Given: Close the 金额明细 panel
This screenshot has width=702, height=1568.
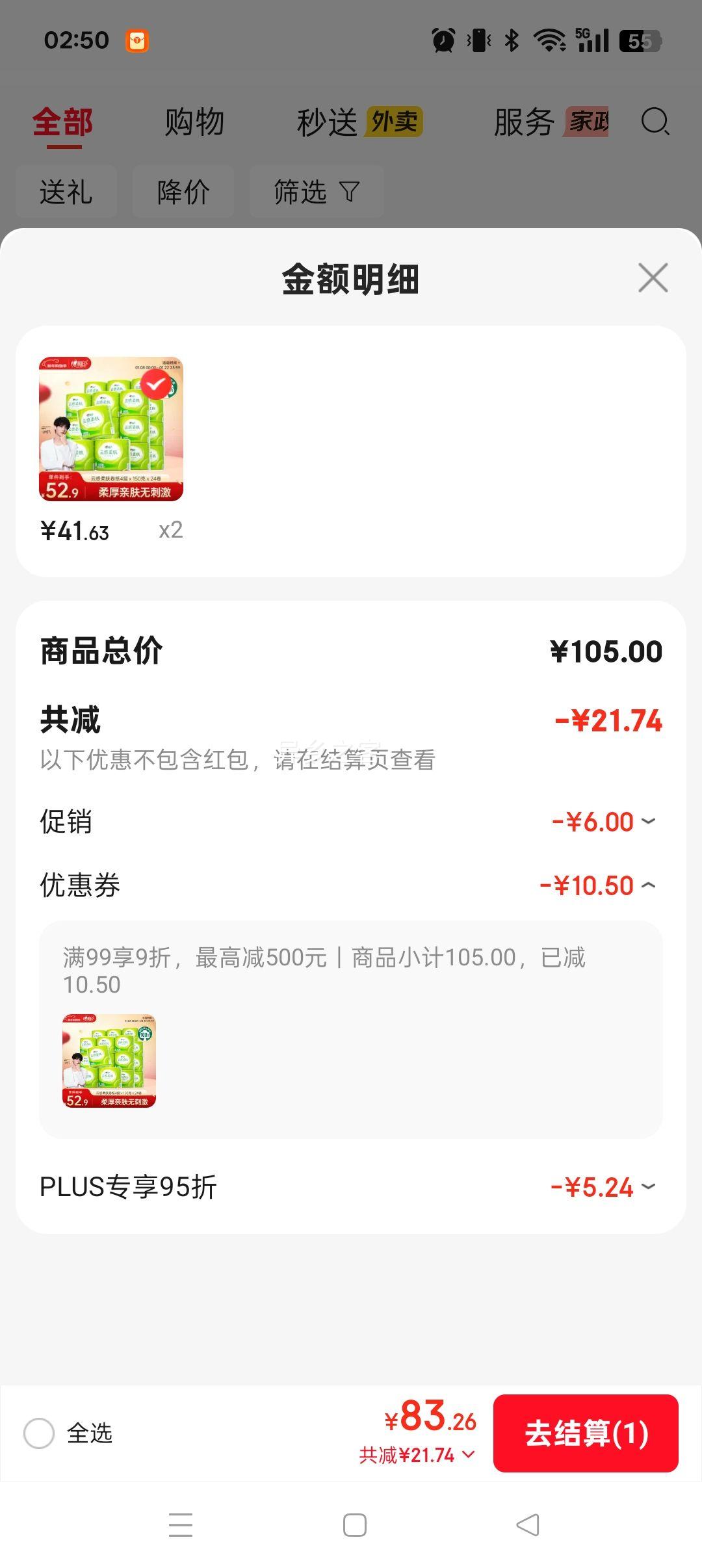Looking at the screenshot, I should (x=653, y=278).
